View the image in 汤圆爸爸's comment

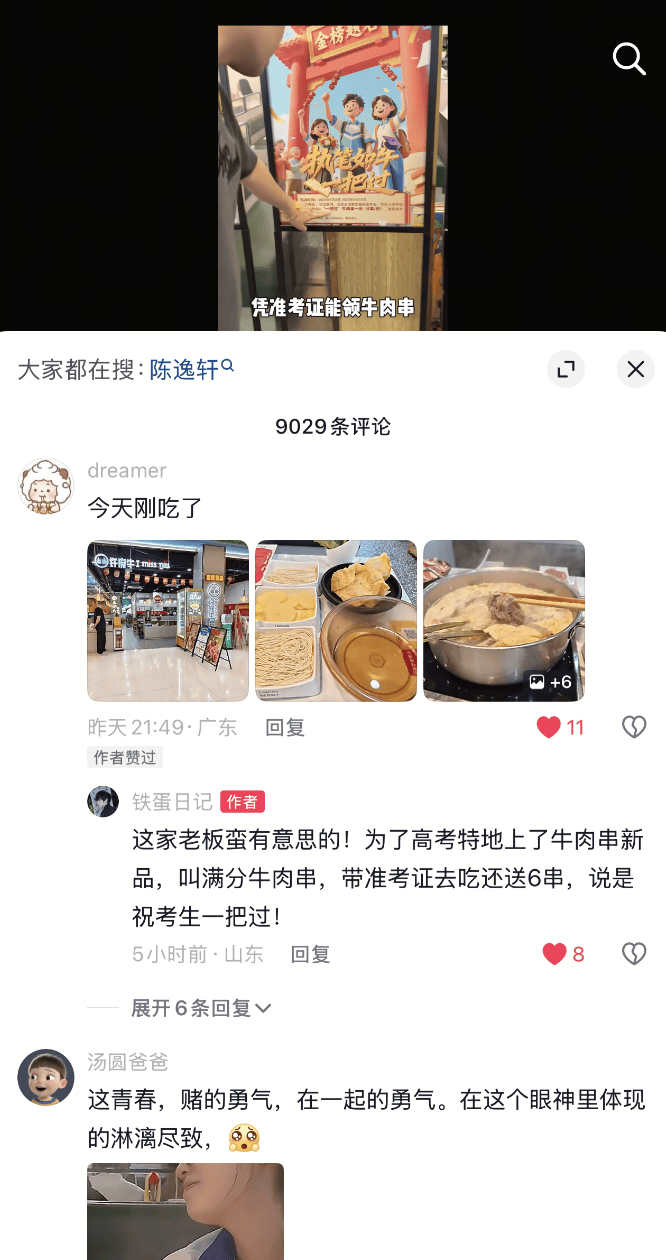tap(185, 1210)
